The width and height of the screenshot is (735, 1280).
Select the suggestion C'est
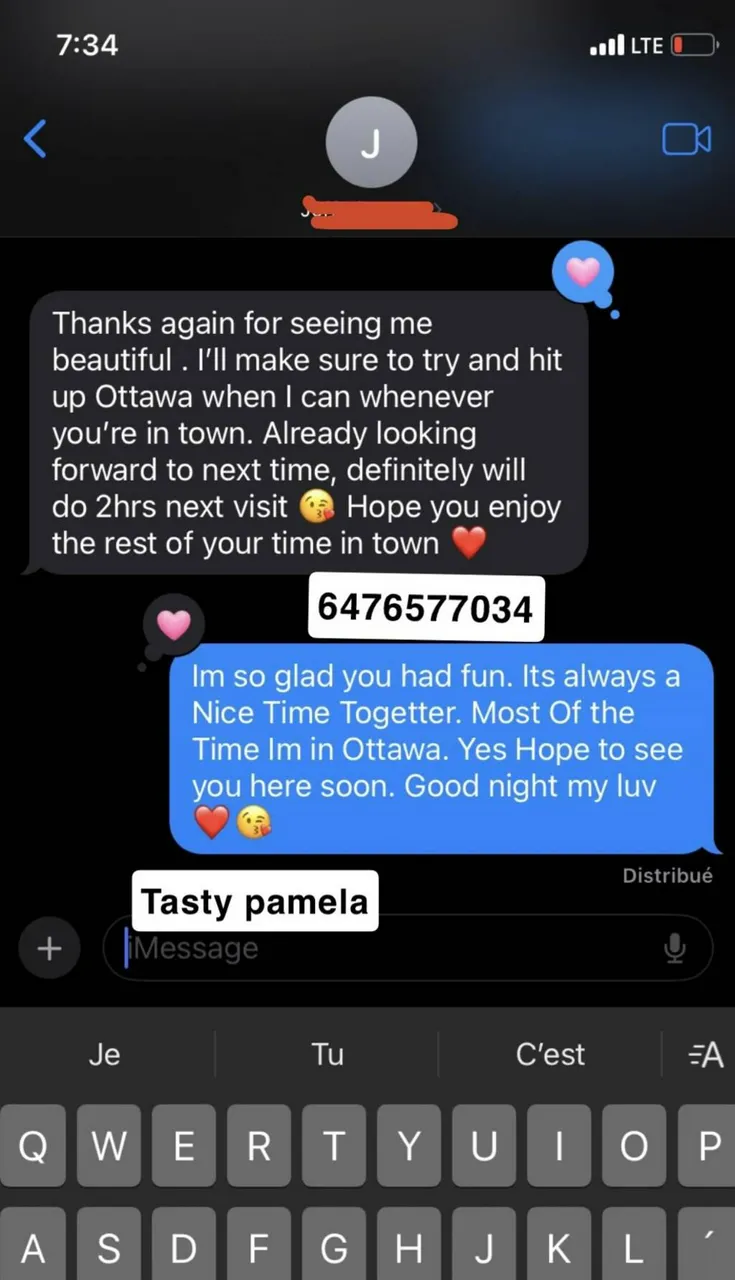coord(550,1054)
